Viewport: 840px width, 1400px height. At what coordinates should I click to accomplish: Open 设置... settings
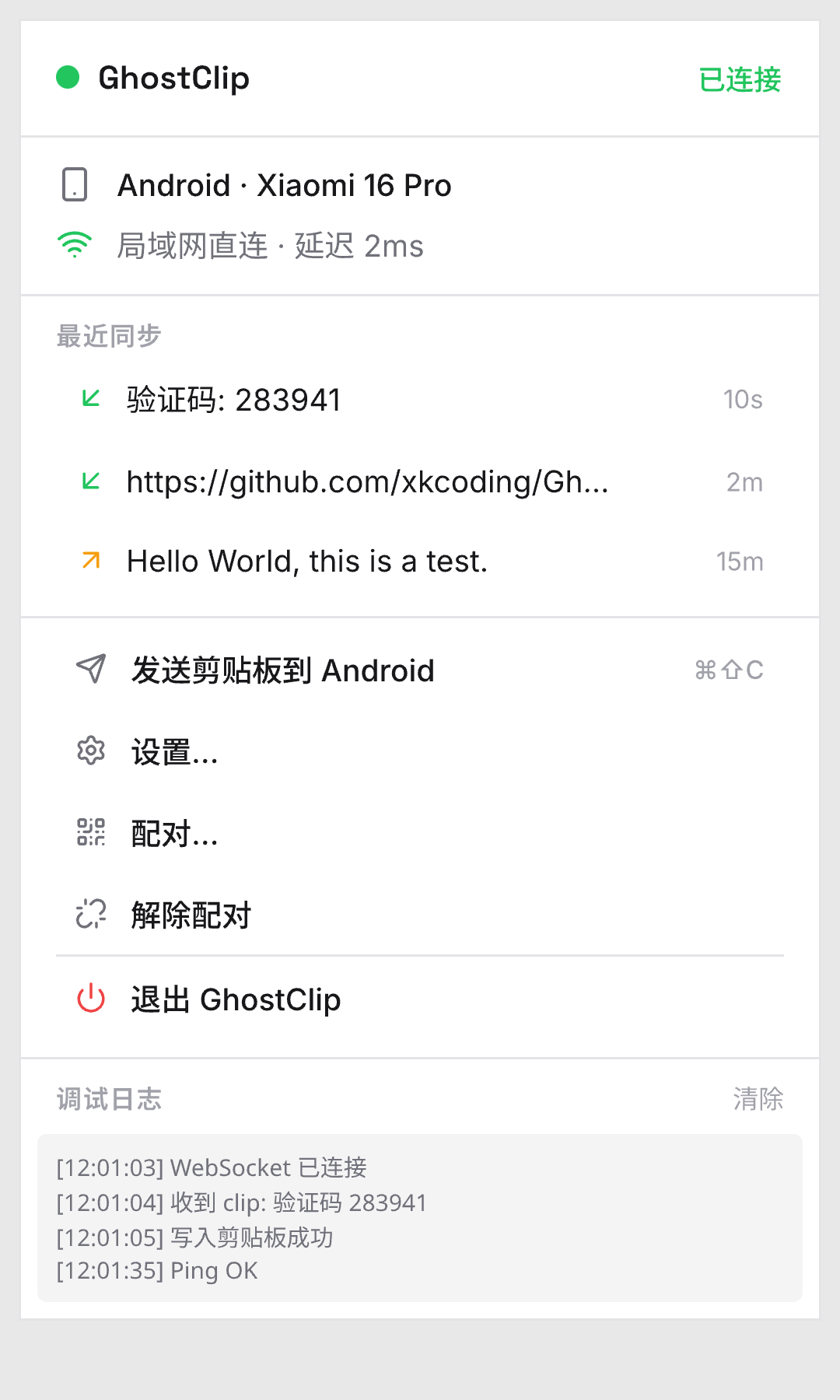click(174, 752)
